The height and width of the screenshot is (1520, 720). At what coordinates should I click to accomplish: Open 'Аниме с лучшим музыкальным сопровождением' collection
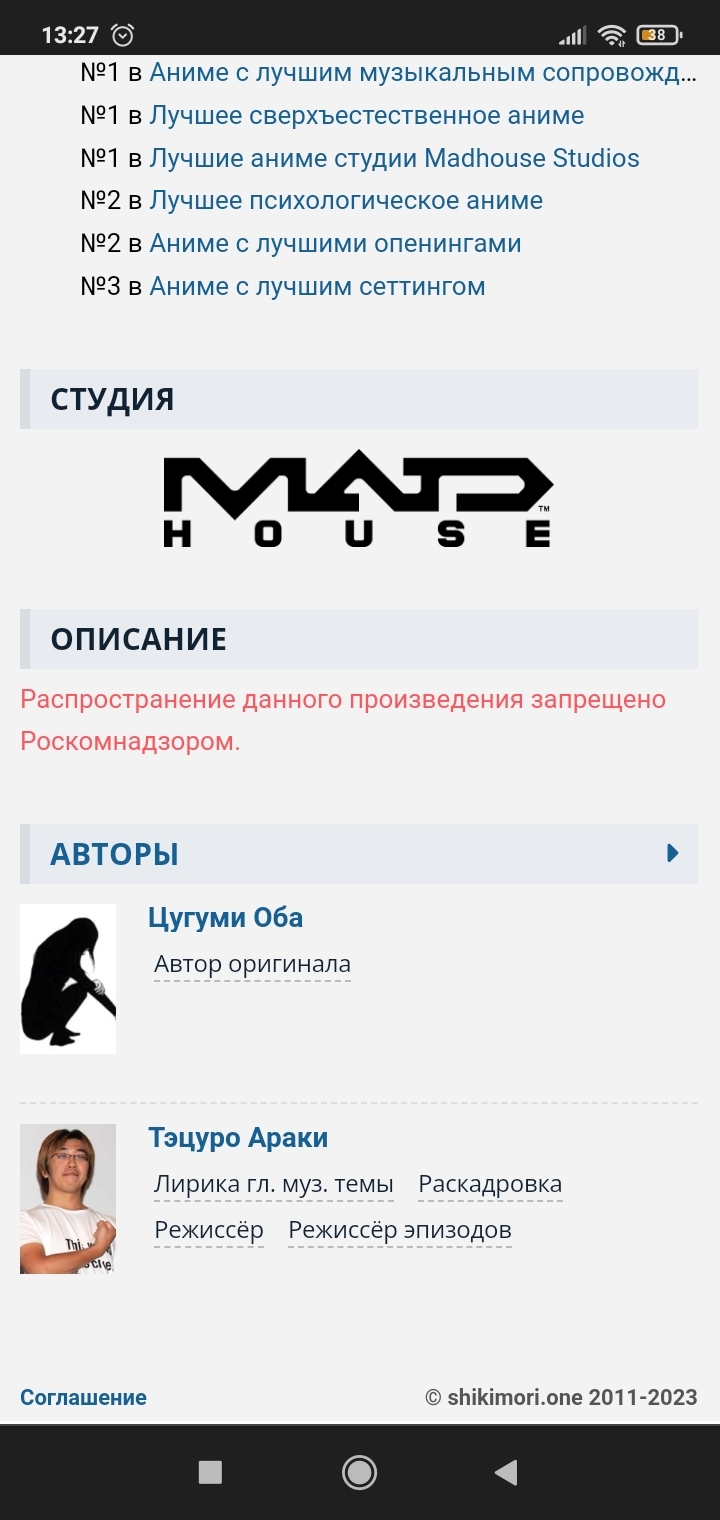click(422, 73)
